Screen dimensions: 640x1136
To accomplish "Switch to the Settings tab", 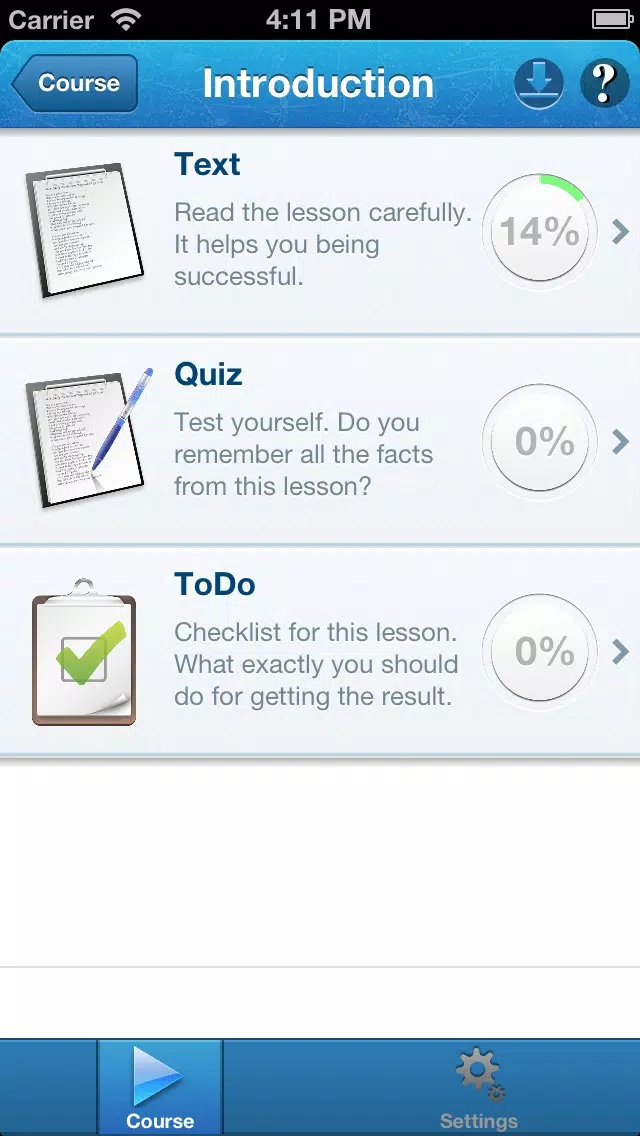I will point(479,1088).
